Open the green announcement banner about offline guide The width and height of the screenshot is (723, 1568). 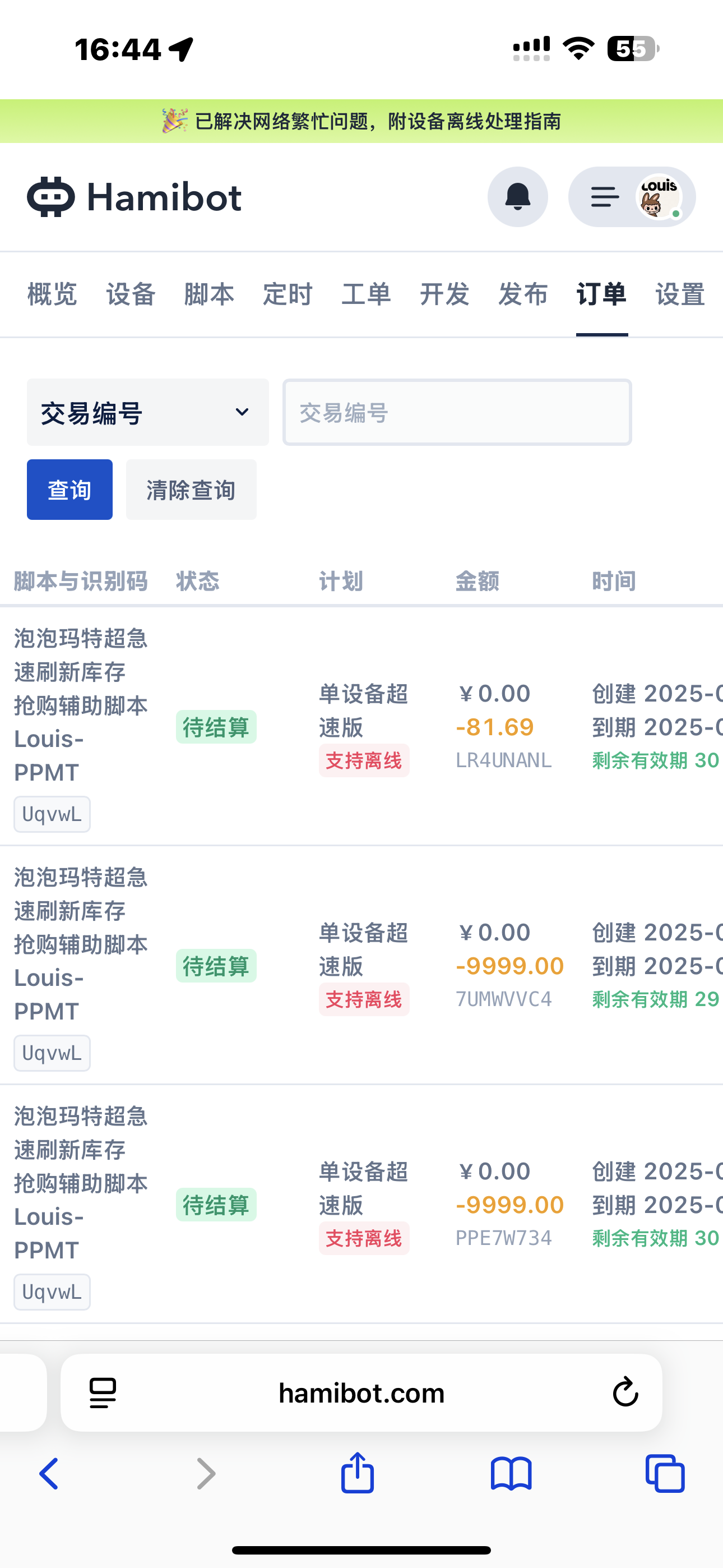[x=361, y=121]
